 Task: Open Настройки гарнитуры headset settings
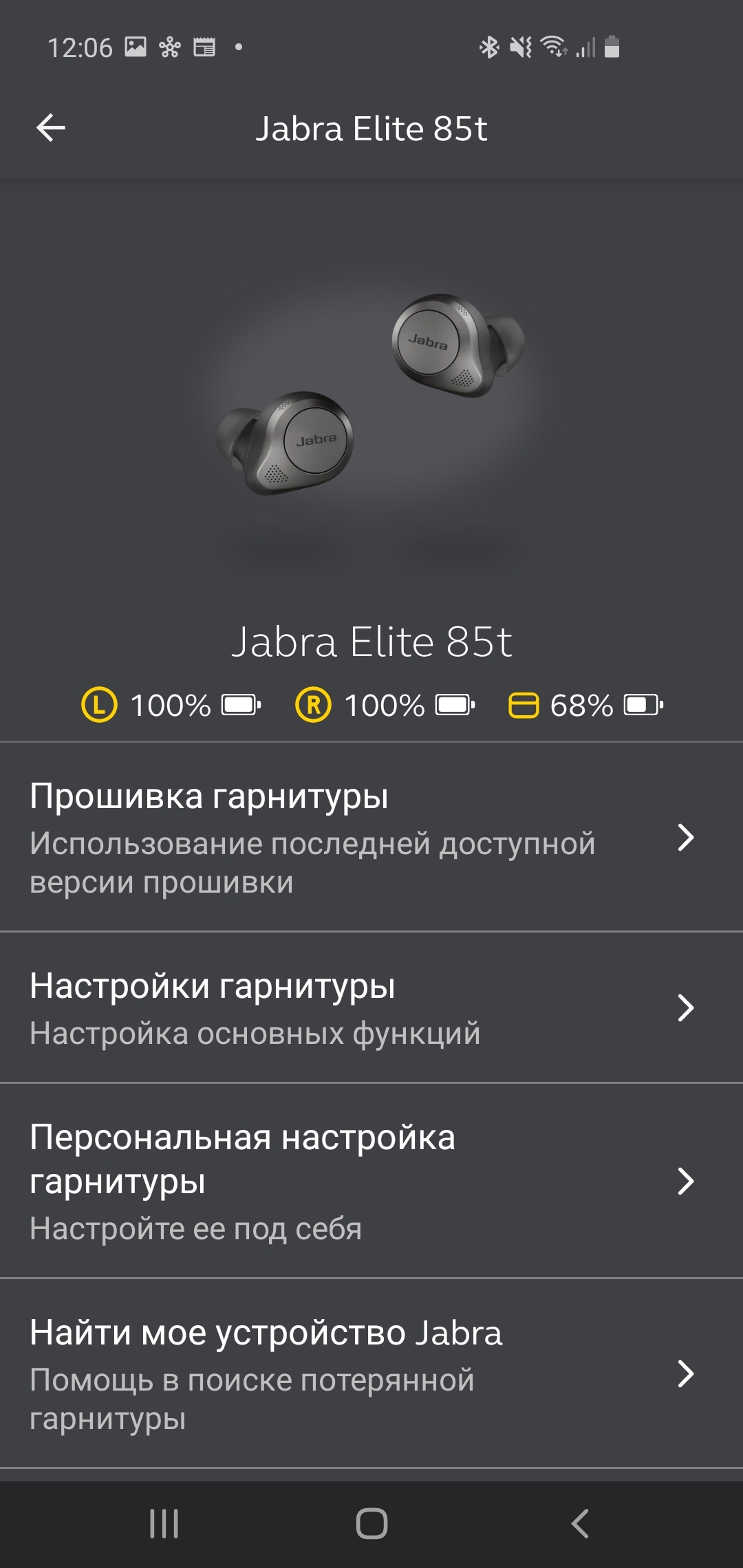point(371,1008)
